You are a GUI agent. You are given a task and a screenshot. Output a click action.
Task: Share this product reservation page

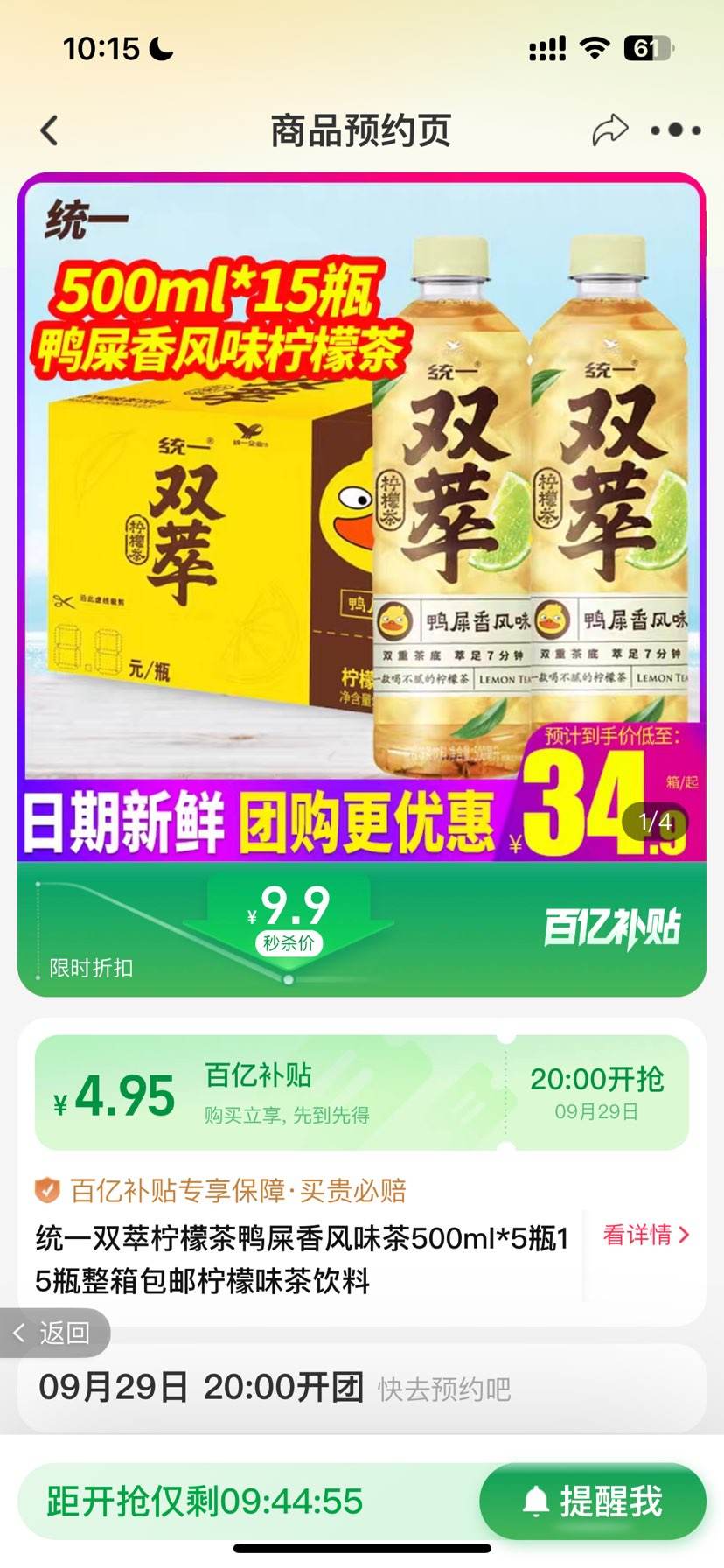609,130
